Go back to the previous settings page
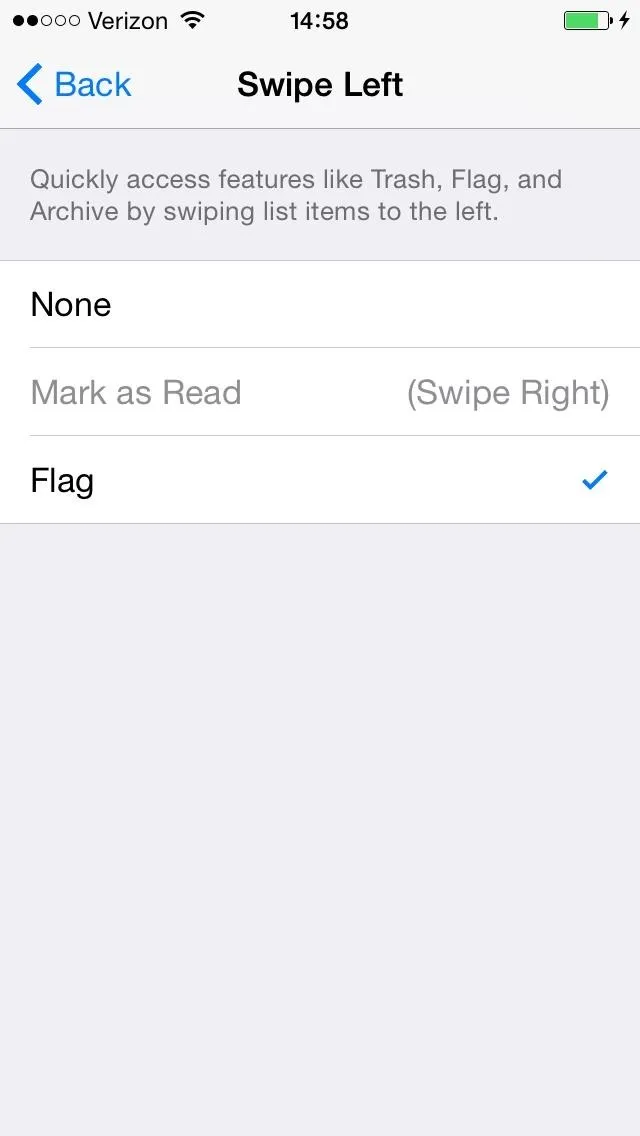This screenshot has width=640, height=1136. coord(74,84)
